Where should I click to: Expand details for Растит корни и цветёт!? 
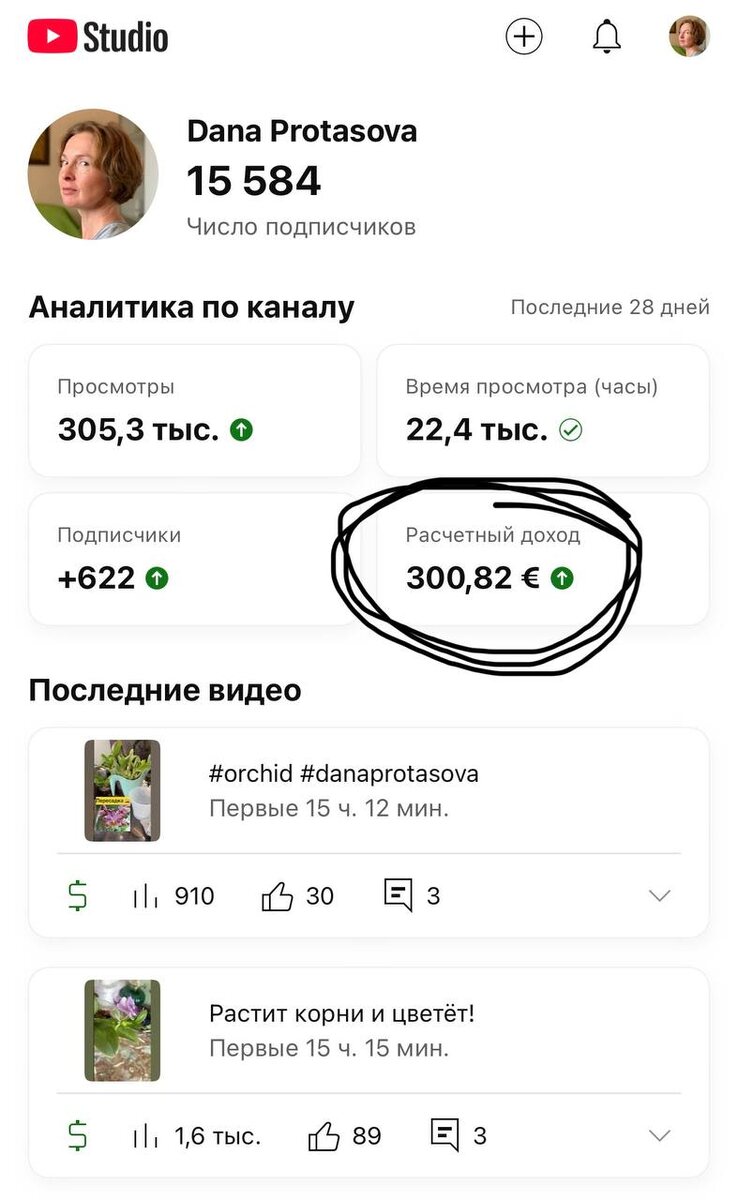pyautogui.click(x=659, y=1135)
